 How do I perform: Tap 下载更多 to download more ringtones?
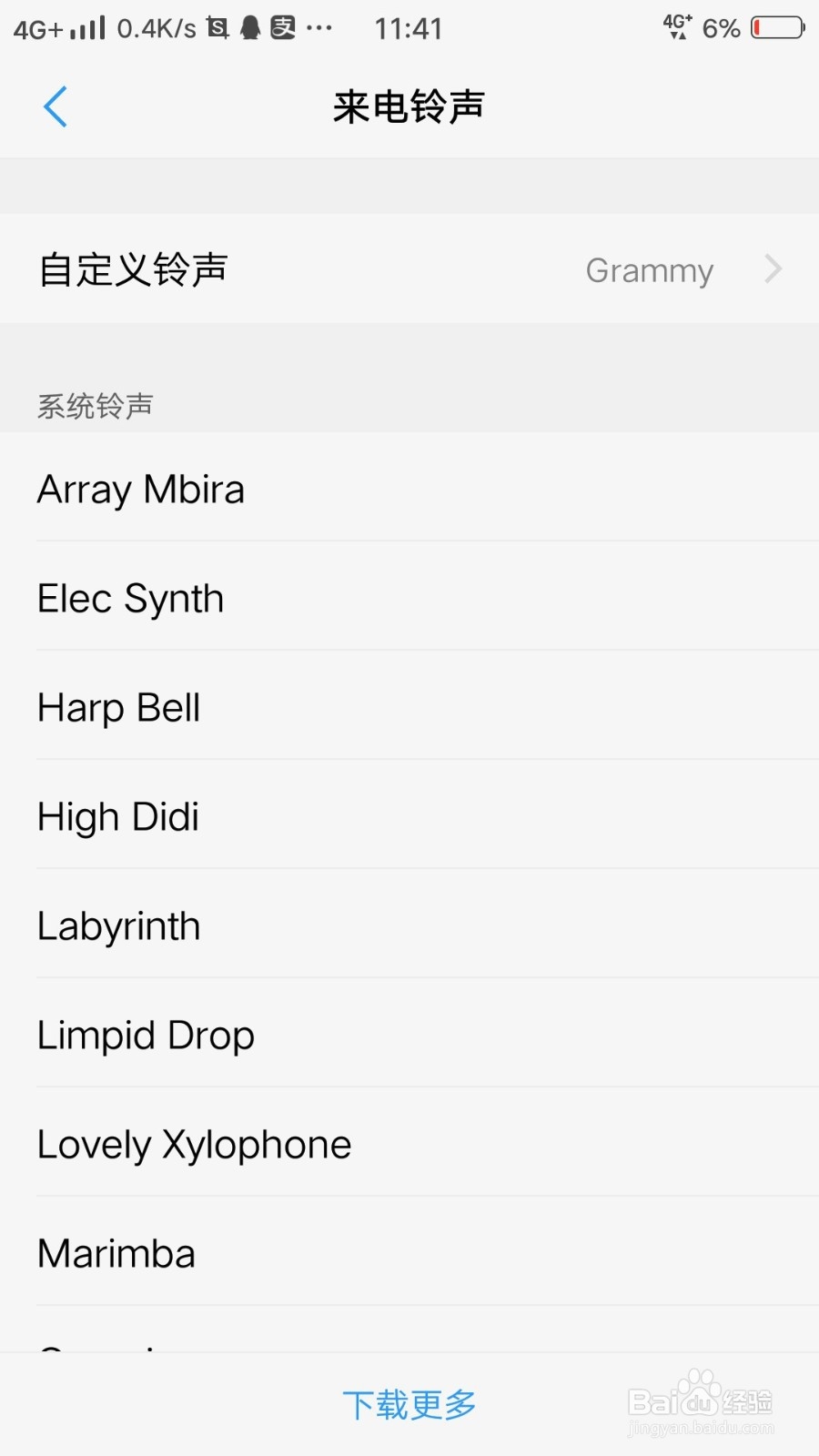click(409, 1405)
